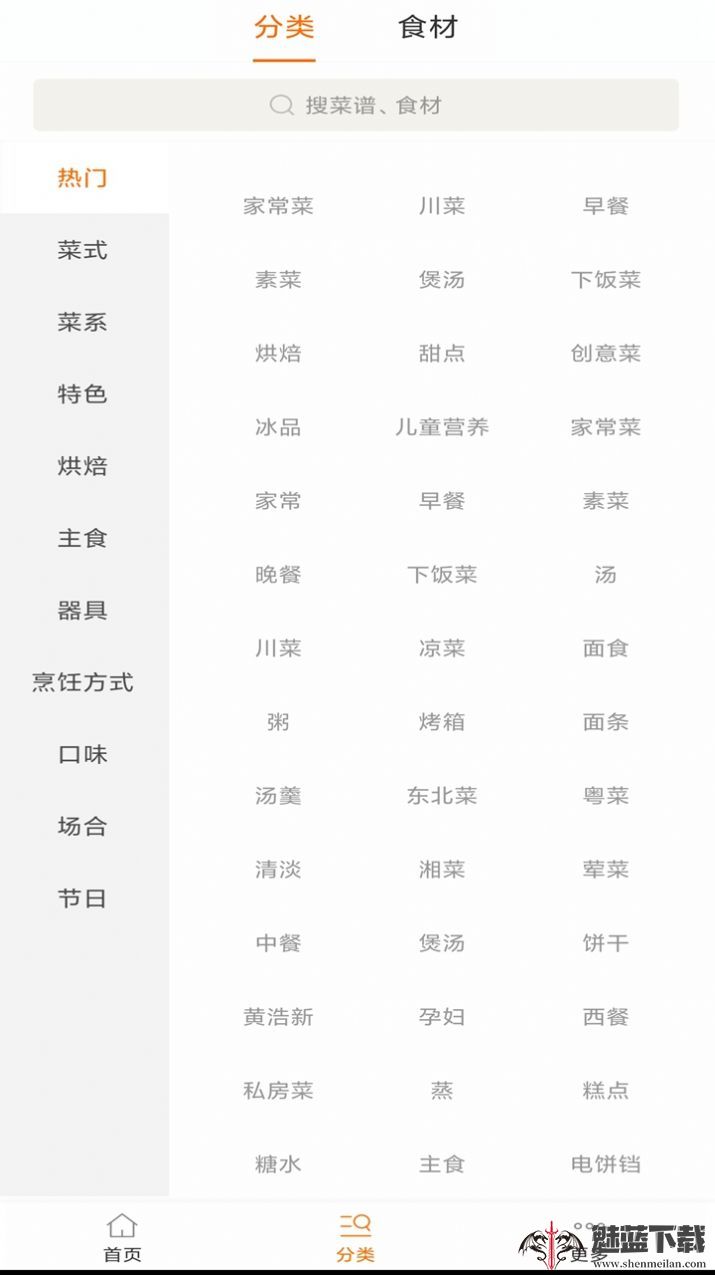The height and width of the screenshot is (1275, 715).
Task: Open the 冰品 category
Action: pos(278,427)
